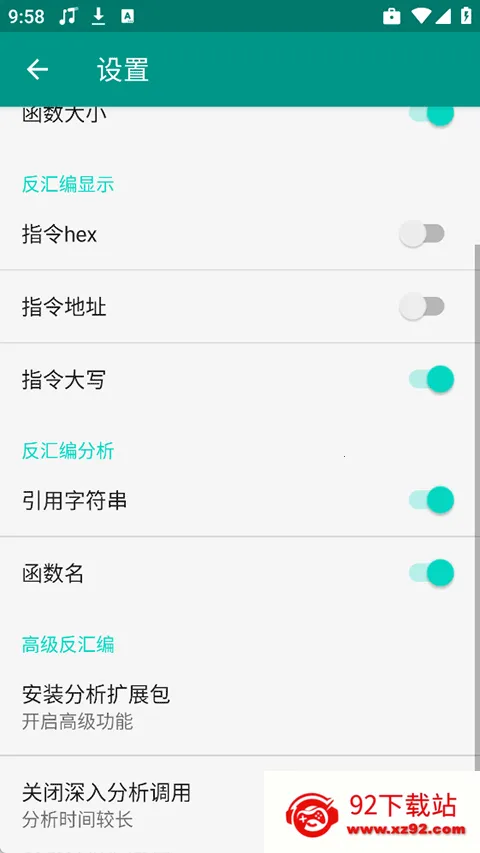
Task: Disable the 指令大写 switch
Action: tap(431, 379)
